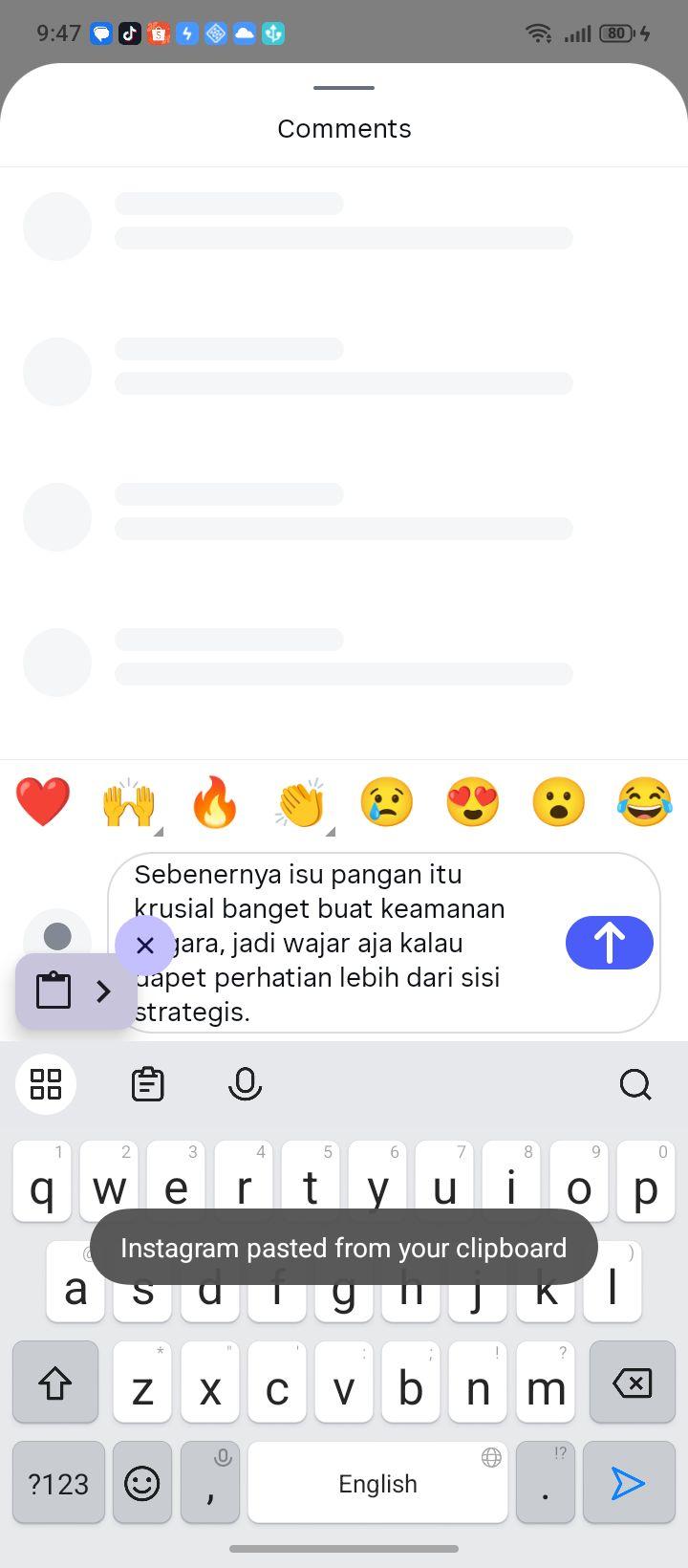
Task: Add the laughing tears emoji
Action: pyautogui.click(x=645, y=801)
